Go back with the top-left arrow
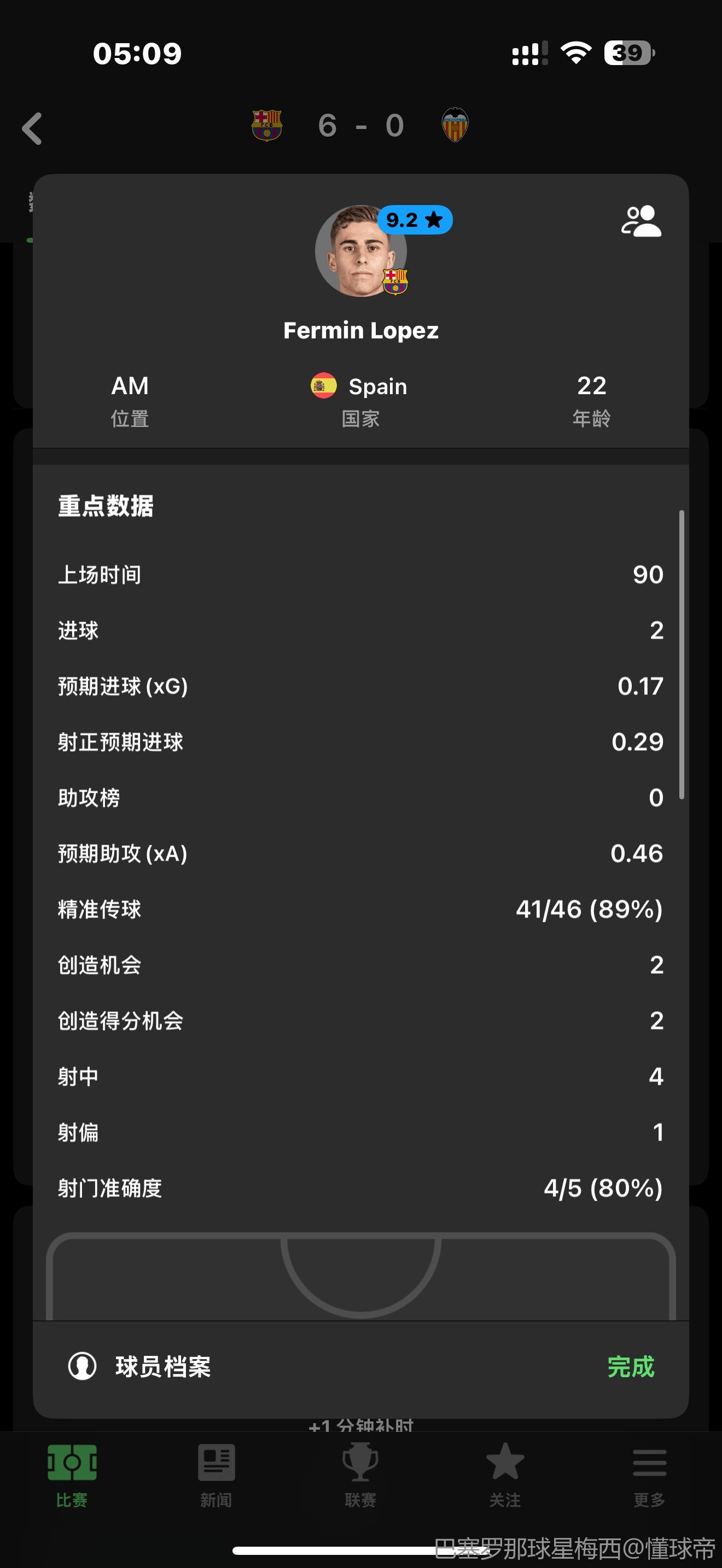 coord(32,128)
